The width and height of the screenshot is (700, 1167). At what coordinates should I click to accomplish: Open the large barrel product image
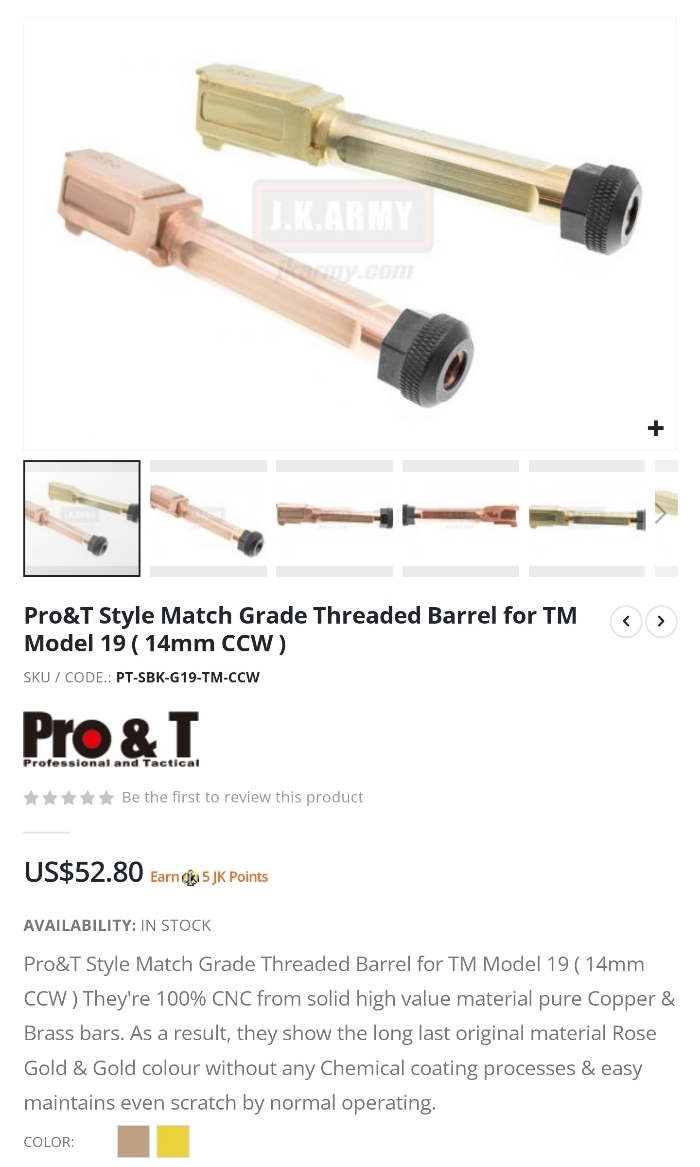(x=350, y=234)
